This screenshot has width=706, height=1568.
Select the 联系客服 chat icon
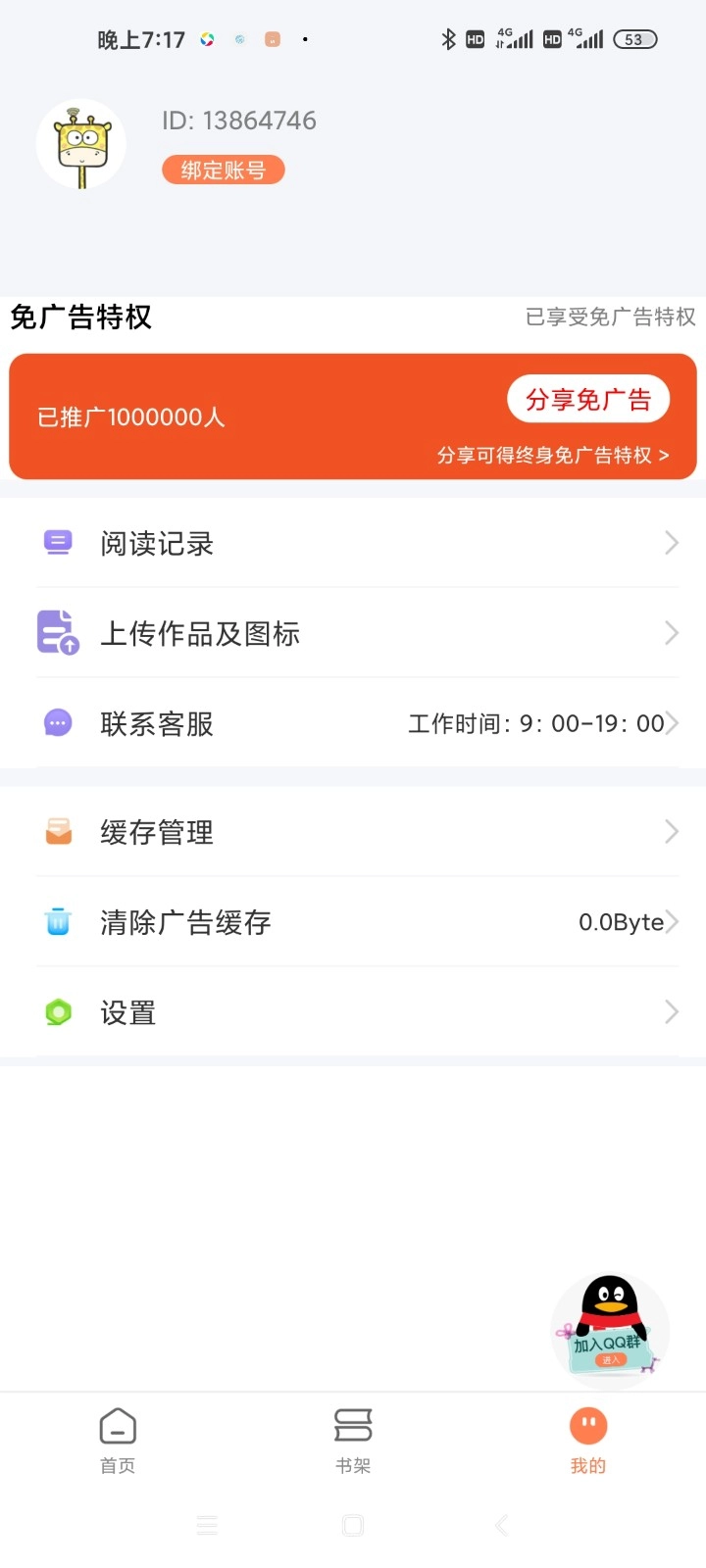[58, 722]
